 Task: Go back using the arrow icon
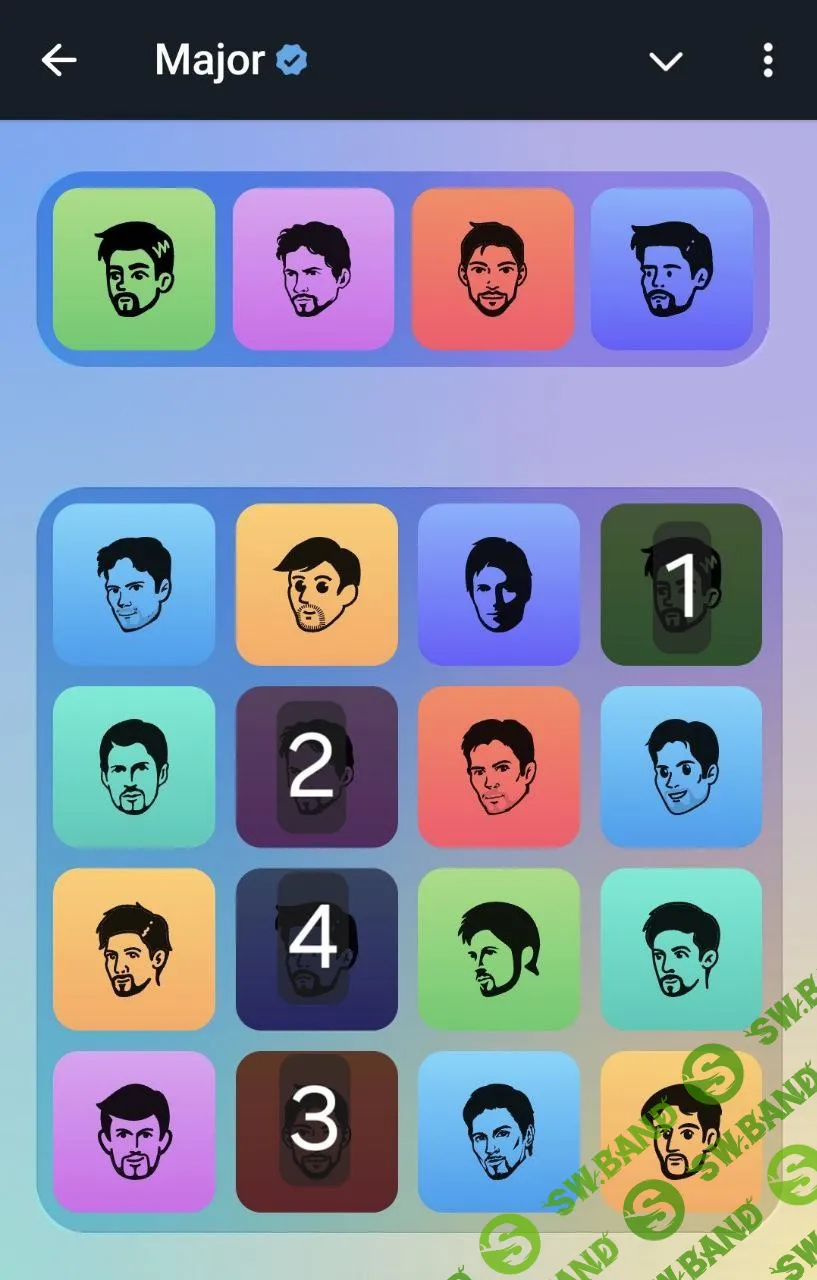(59, 61)
